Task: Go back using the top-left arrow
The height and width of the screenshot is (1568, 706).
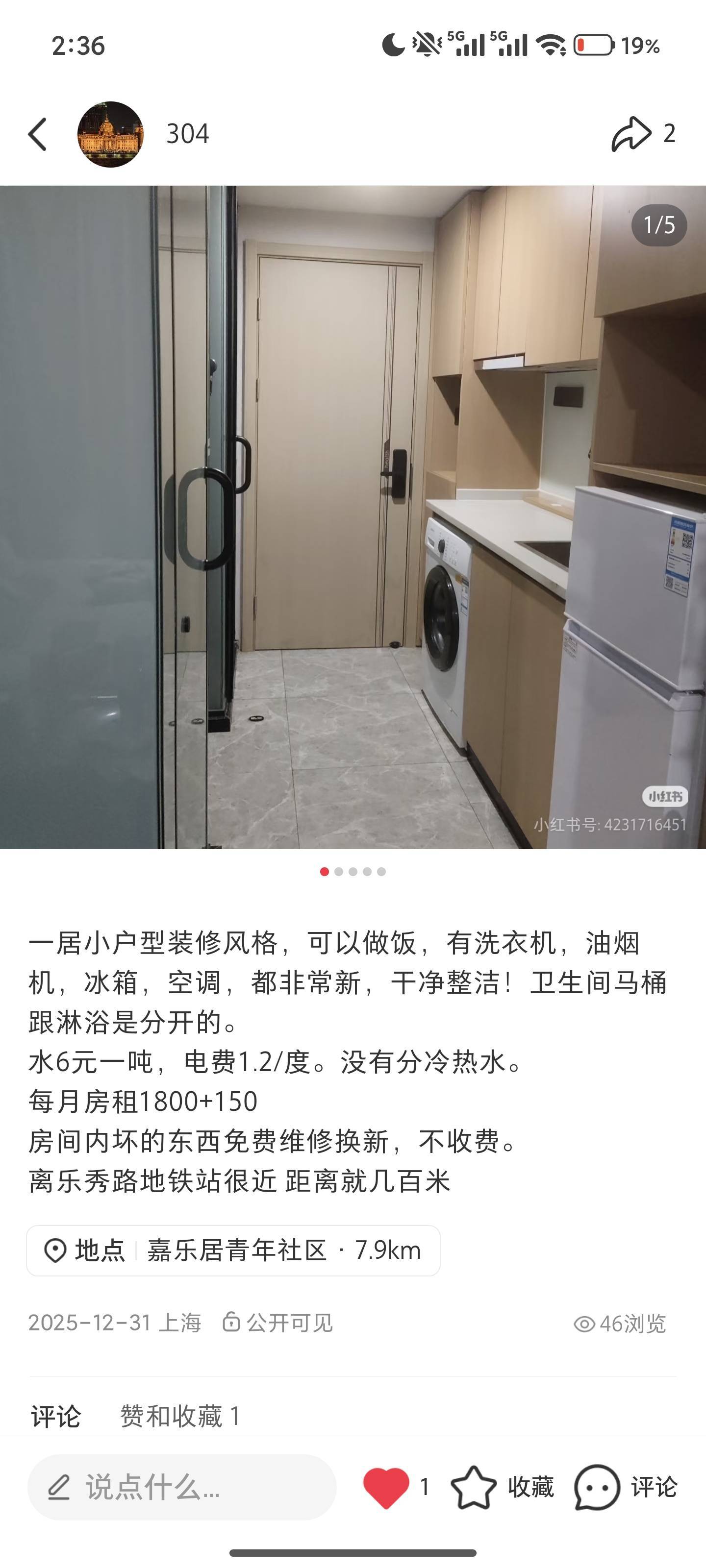Action: [38, 134]
